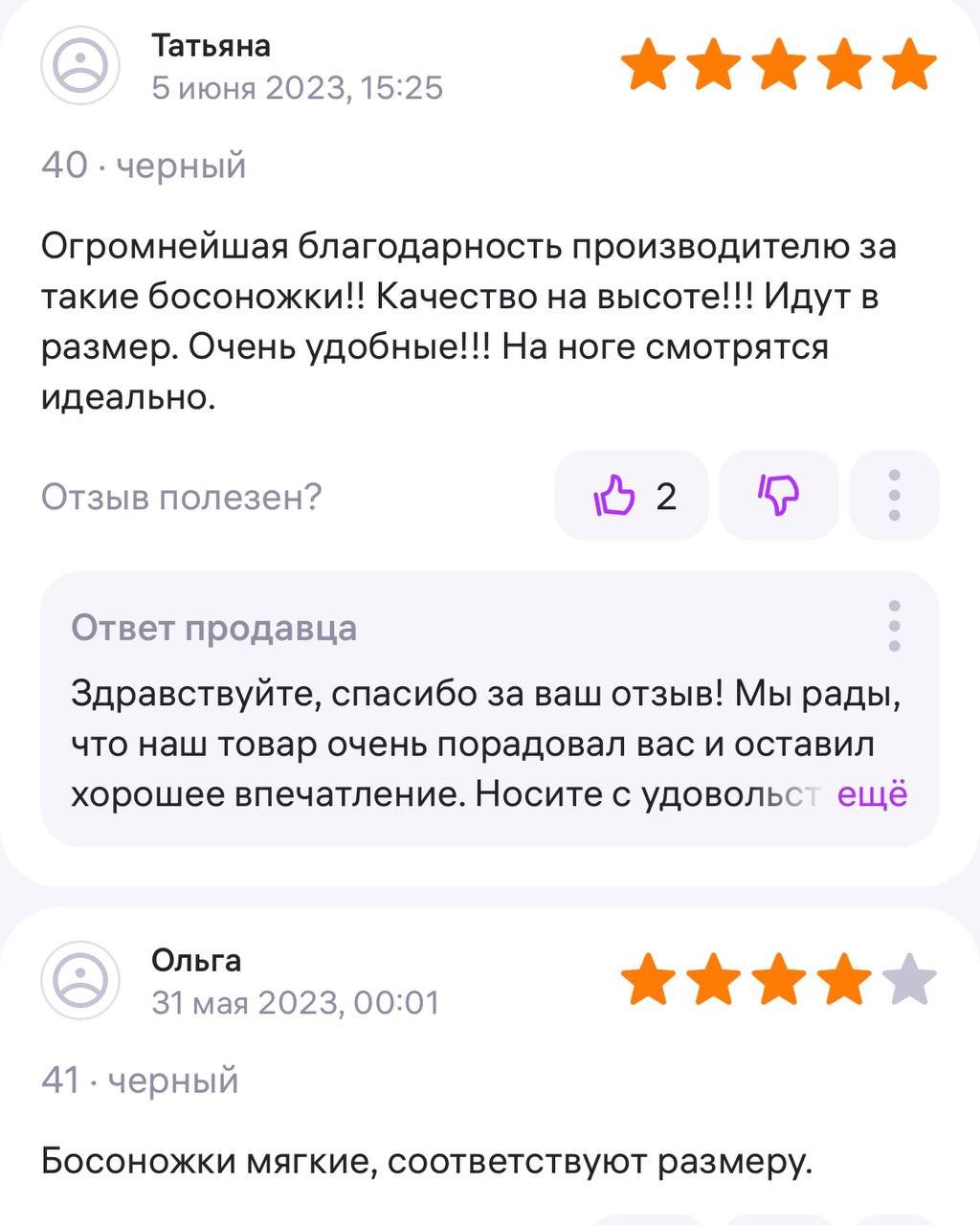This screenshot has height=1225, width=980.
Task: Open more options for Татьяна's review
Action: tap(894, 496)
